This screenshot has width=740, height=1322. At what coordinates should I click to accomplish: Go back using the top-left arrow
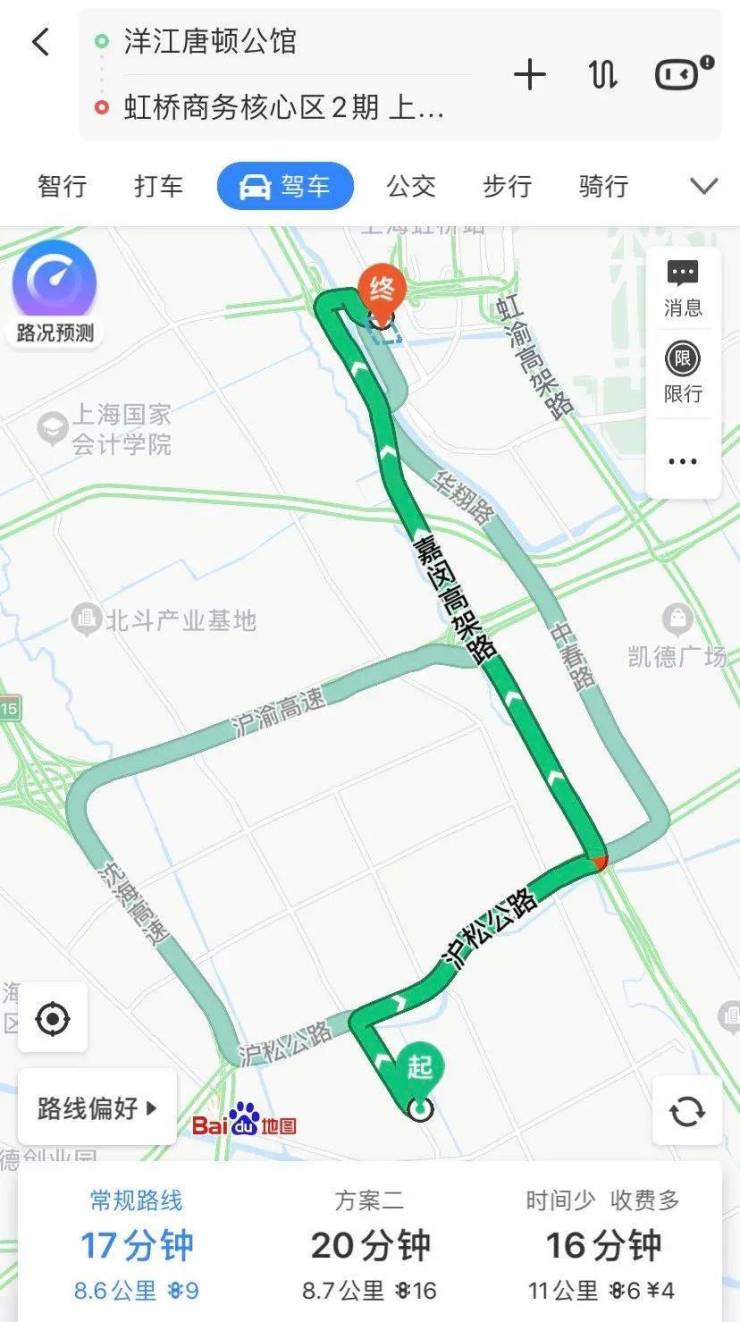point(40,42)
